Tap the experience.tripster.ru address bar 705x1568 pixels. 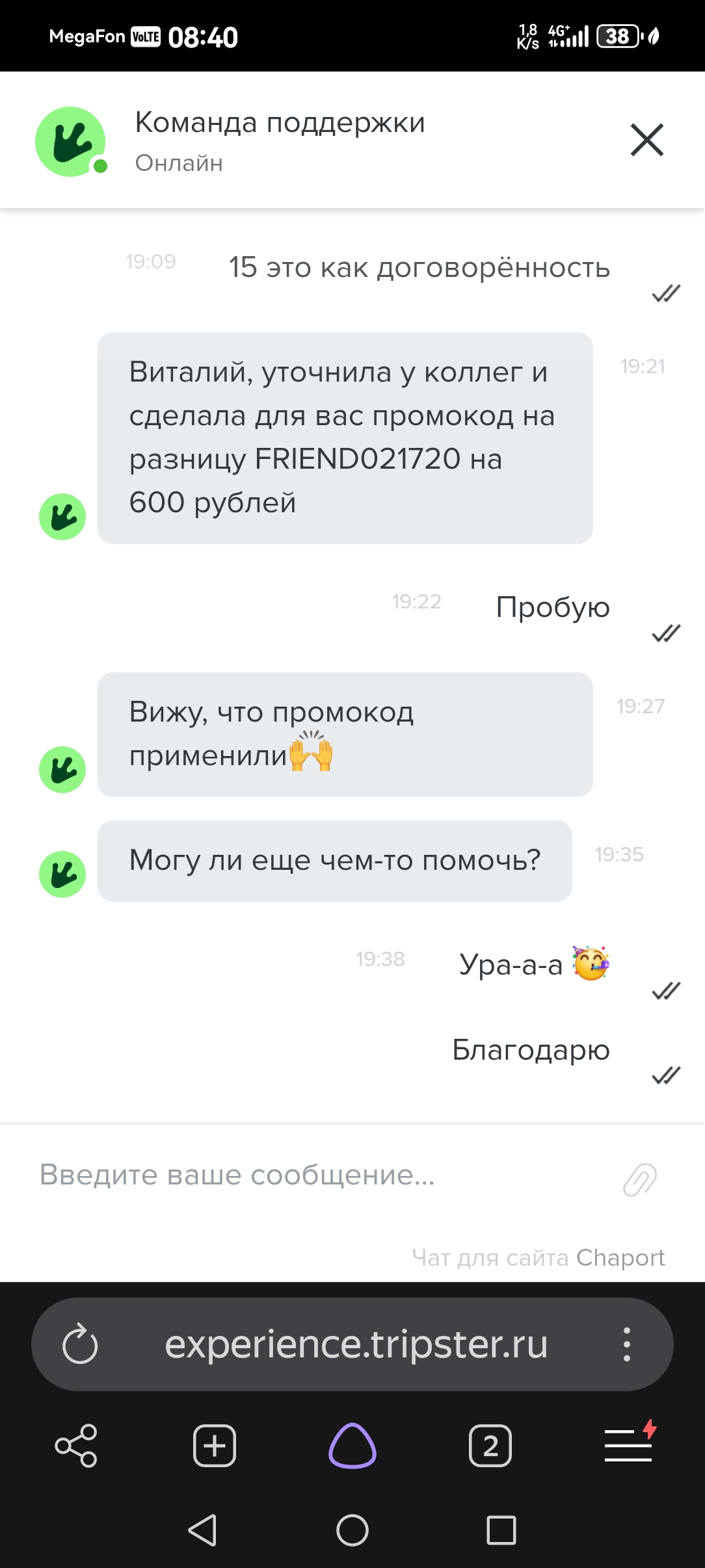(356, 1344)
